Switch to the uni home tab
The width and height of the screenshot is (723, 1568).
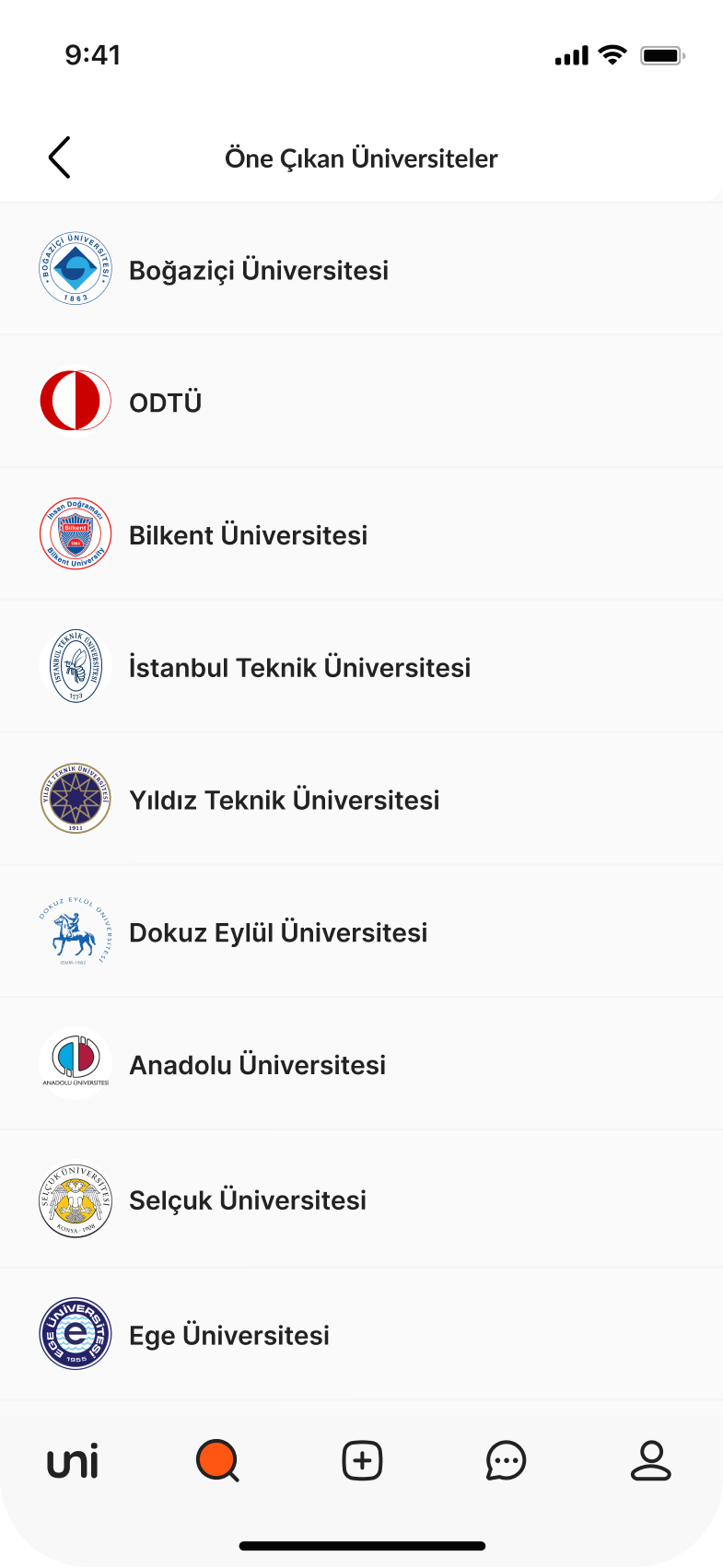[x=73, y=1461]
